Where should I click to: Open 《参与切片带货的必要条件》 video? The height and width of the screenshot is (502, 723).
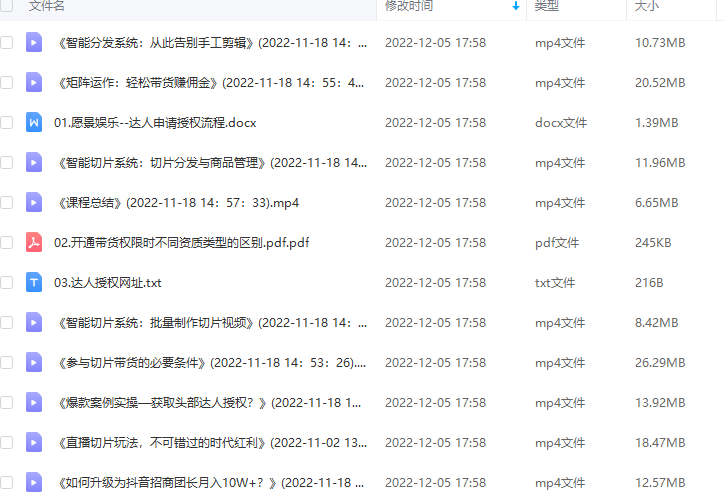click(x=212, y=363)
